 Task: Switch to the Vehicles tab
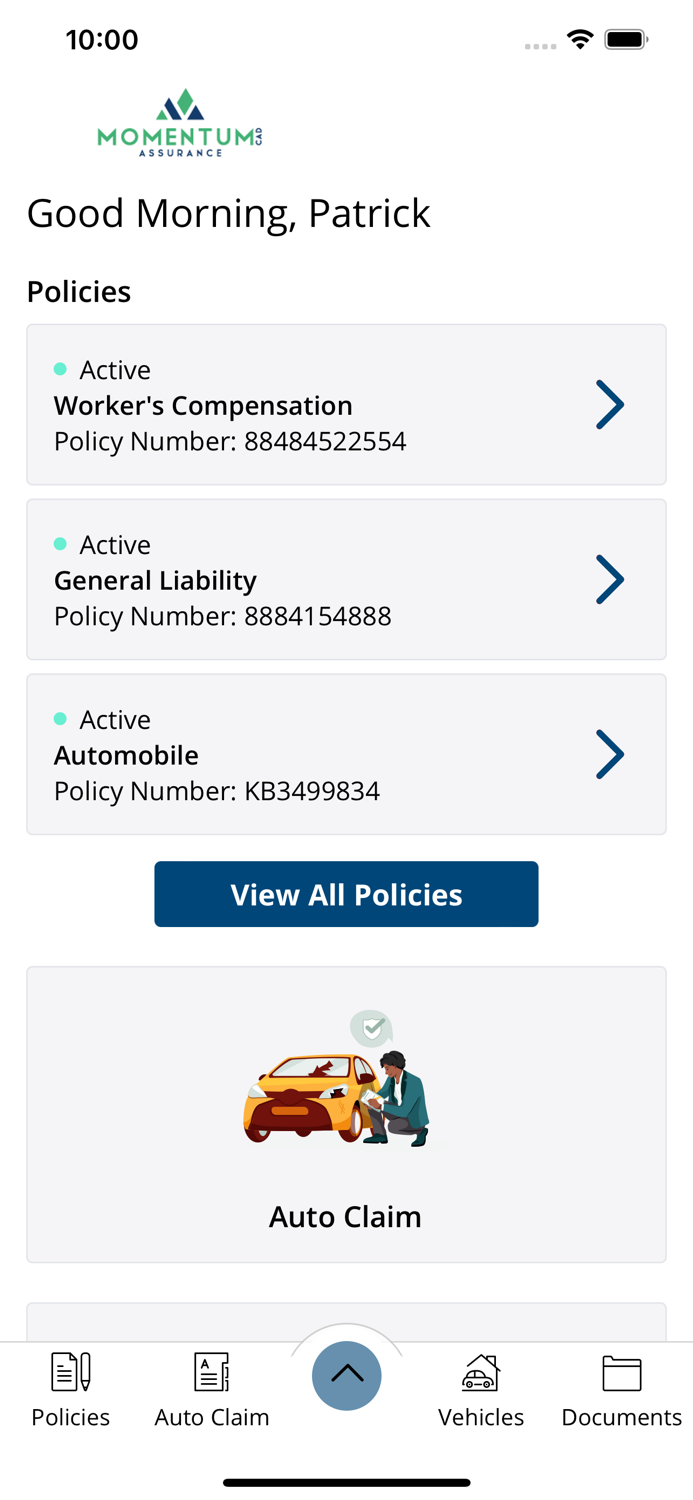click(481, 1390)
